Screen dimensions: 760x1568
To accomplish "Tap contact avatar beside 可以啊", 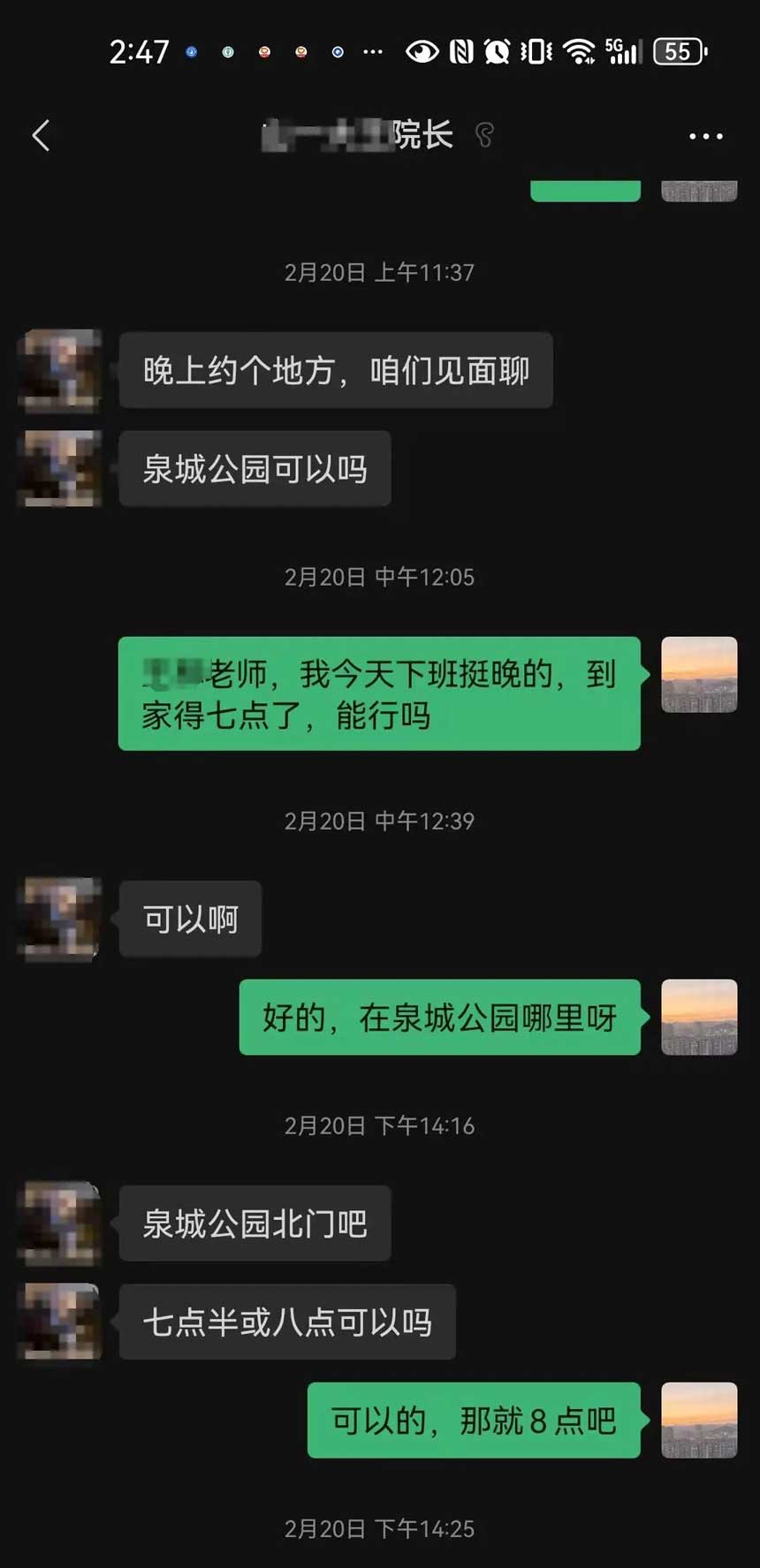I will point(59,919).
